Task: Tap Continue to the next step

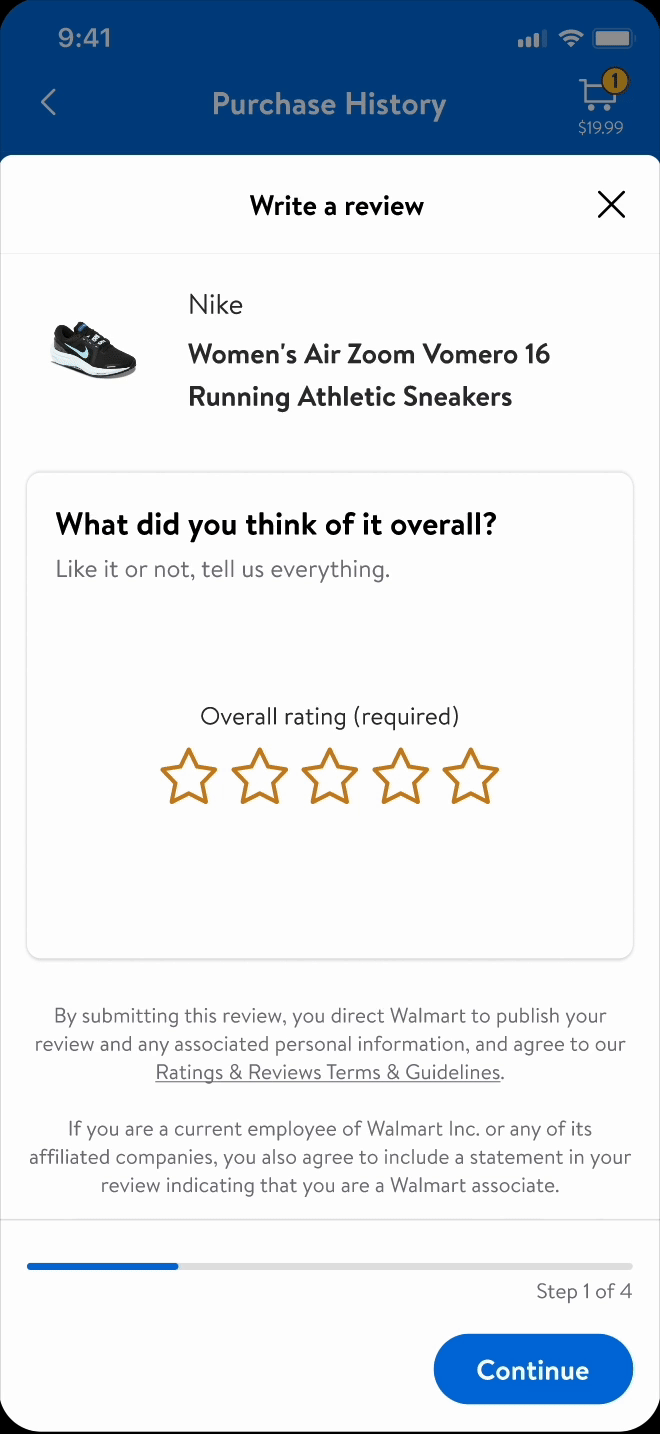Action: tap(533, 1369)
